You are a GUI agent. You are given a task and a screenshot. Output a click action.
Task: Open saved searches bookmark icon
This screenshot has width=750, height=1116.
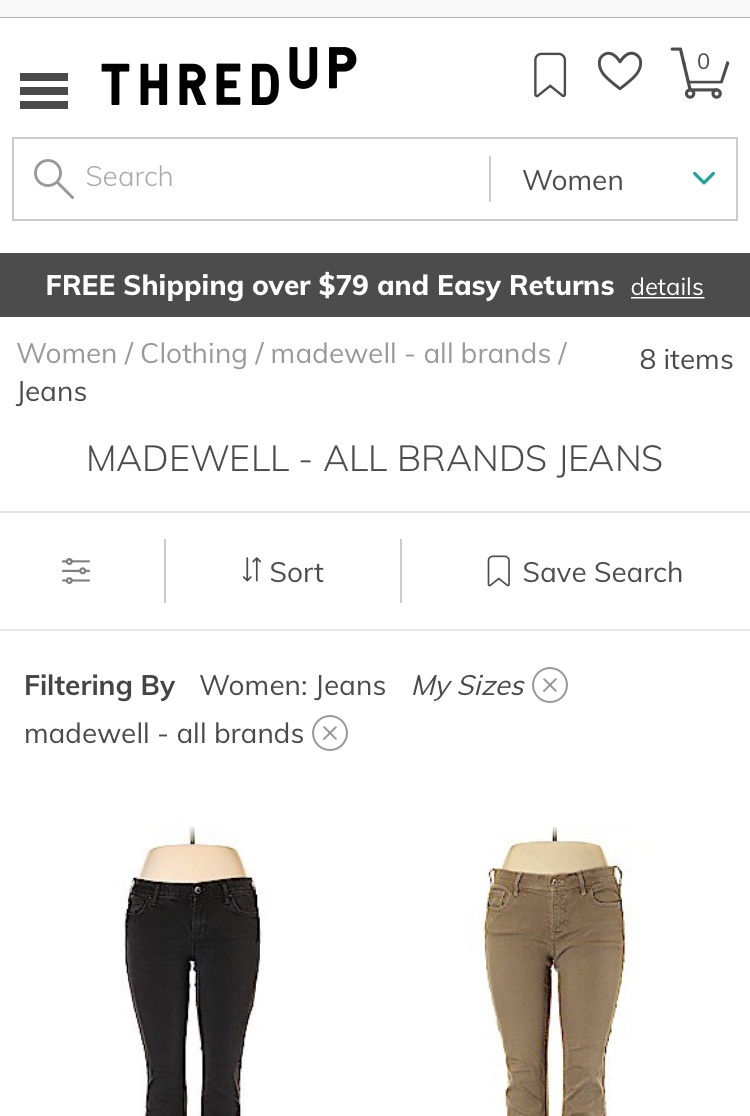tap(550, 75)
